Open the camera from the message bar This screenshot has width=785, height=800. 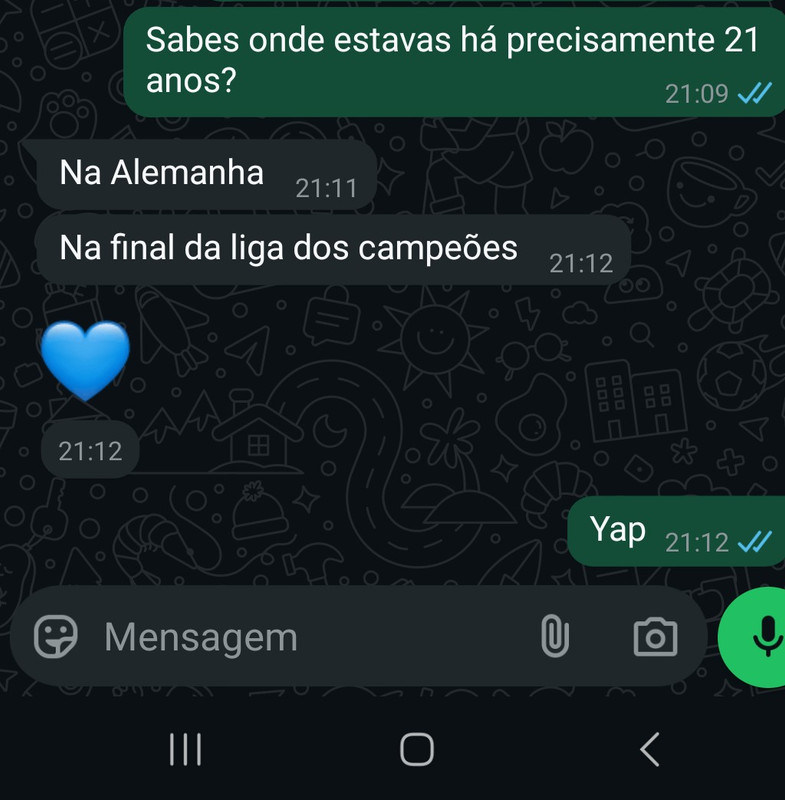655,637
